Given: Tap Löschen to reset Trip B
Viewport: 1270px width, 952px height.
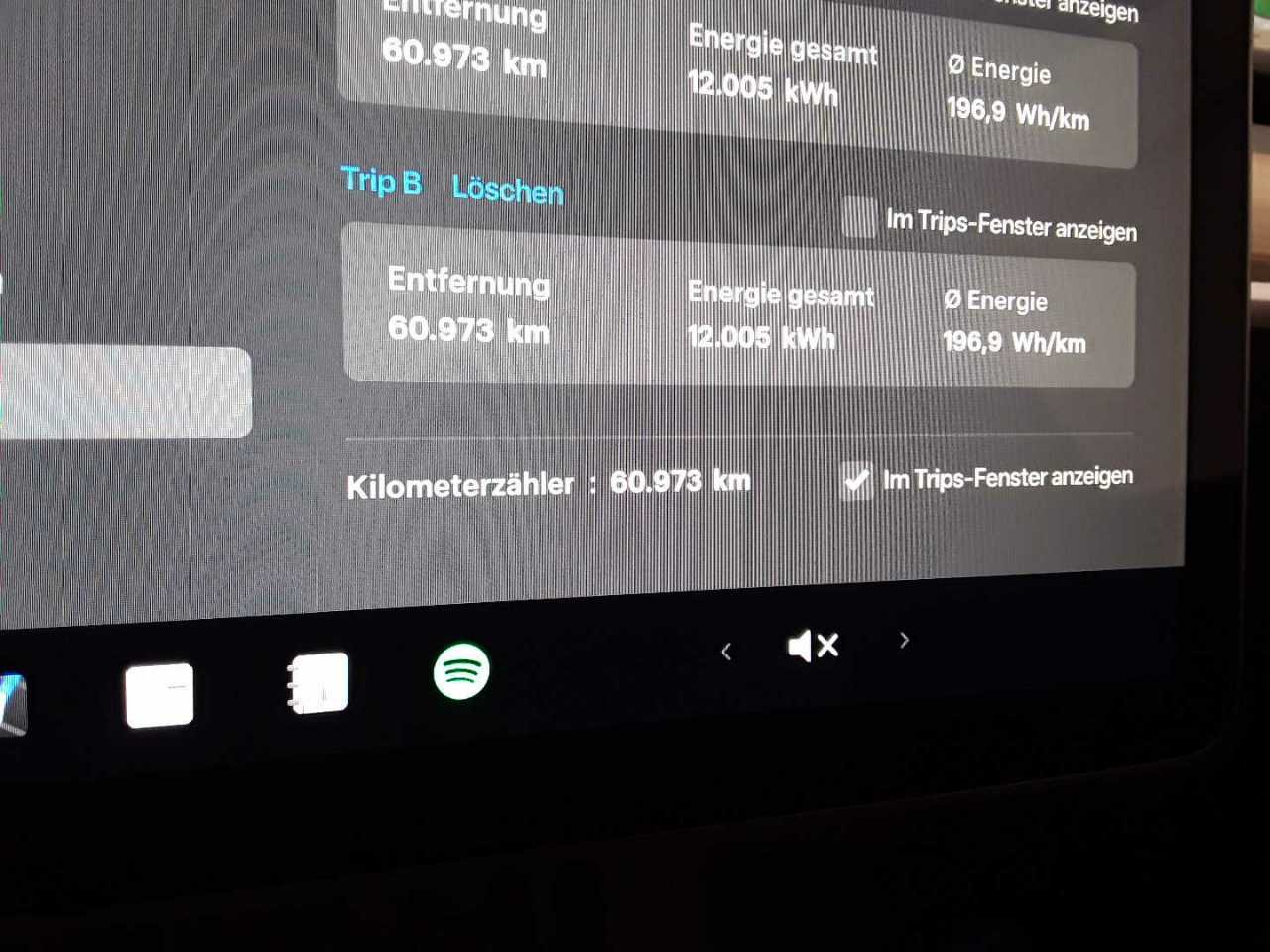Looking at the screenshot, I should pos(507,188).
